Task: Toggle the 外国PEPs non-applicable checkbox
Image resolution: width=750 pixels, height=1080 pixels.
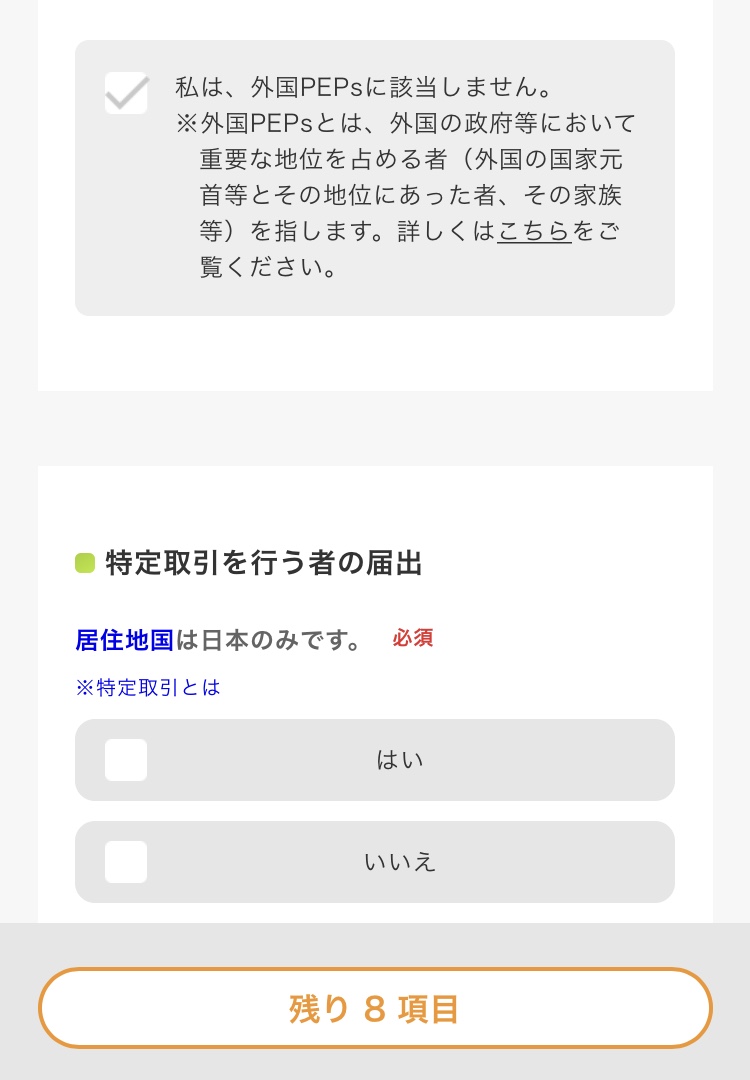Action: coord(127,95)
